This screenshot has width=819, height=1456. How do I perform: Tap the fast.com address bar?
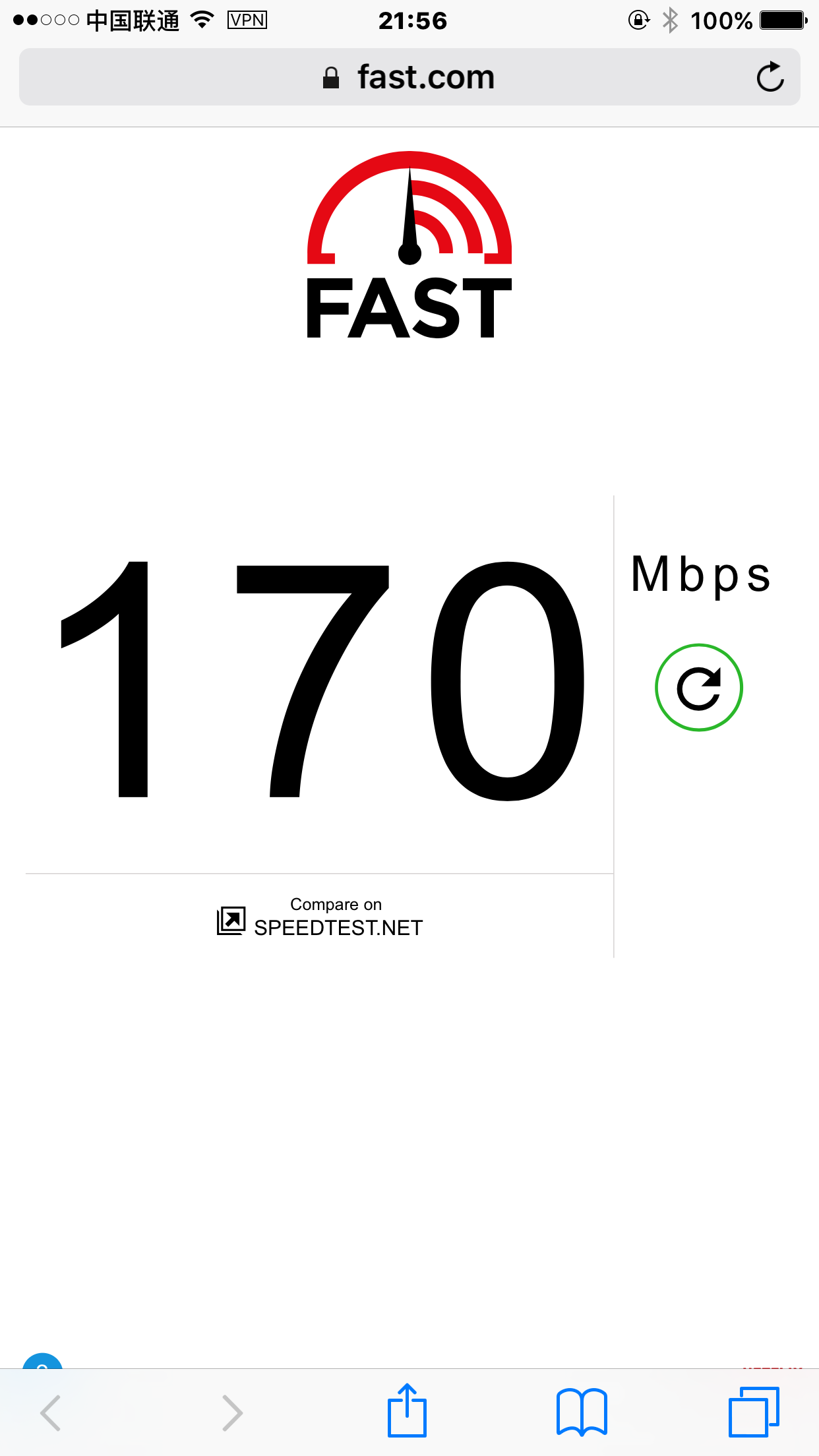pos(409,77)
